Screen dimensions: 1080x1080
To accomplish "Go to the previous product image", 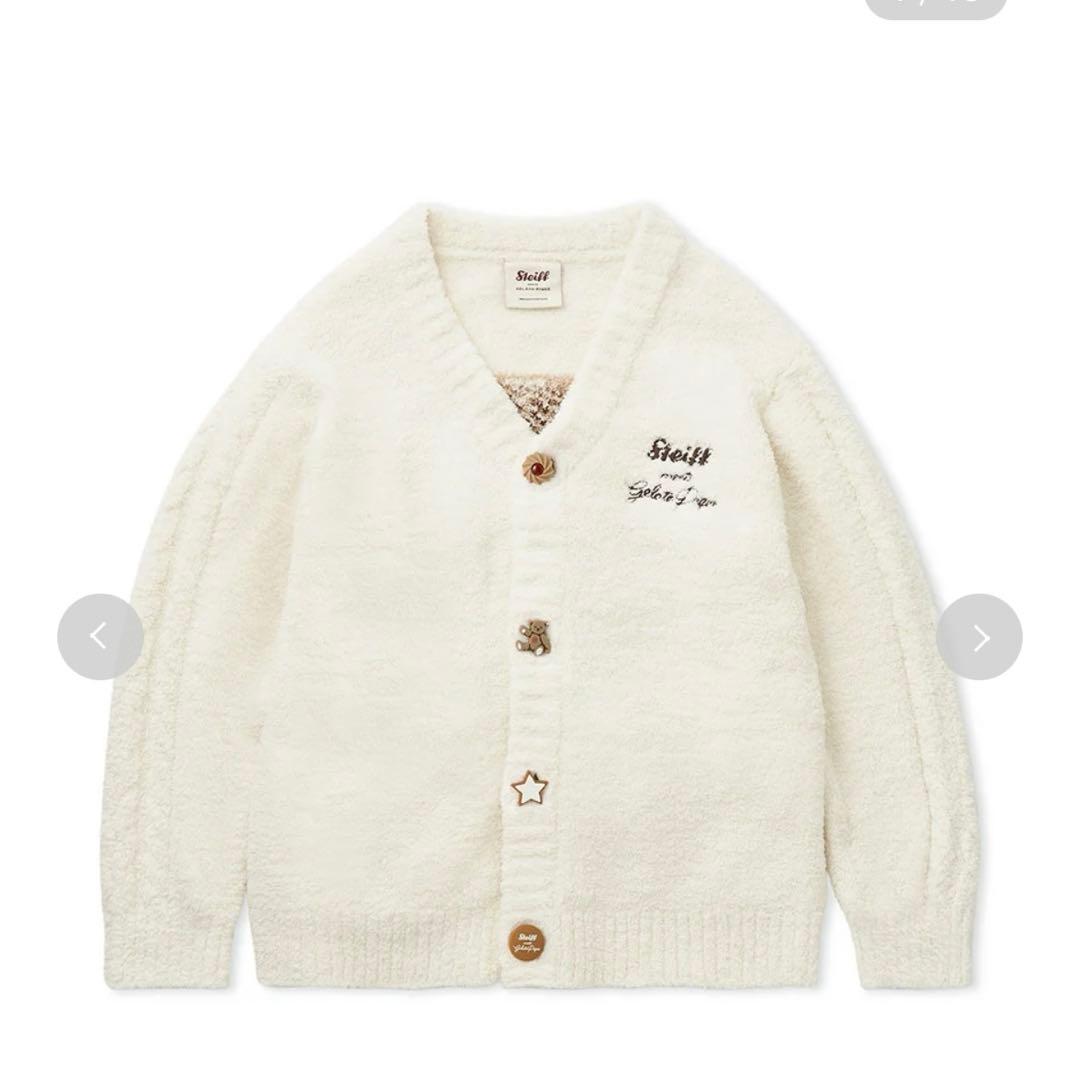I will click(x=100, y=637).
